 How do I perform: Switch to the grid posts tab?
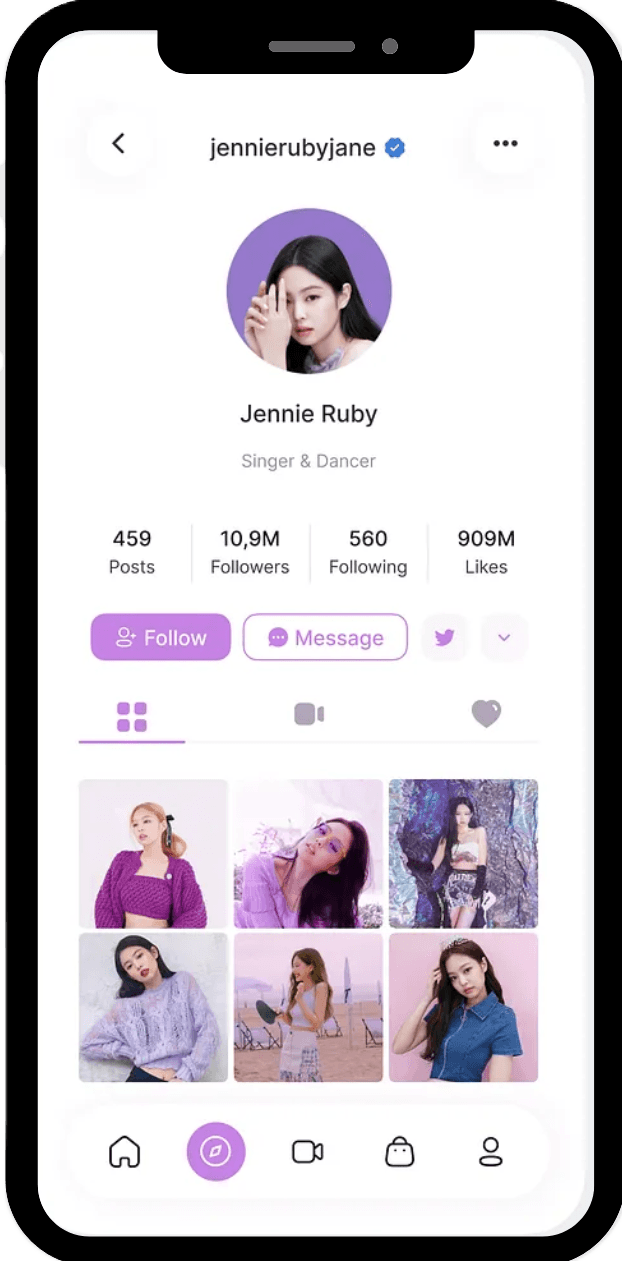pyautogui.click(x=132, y=716)
